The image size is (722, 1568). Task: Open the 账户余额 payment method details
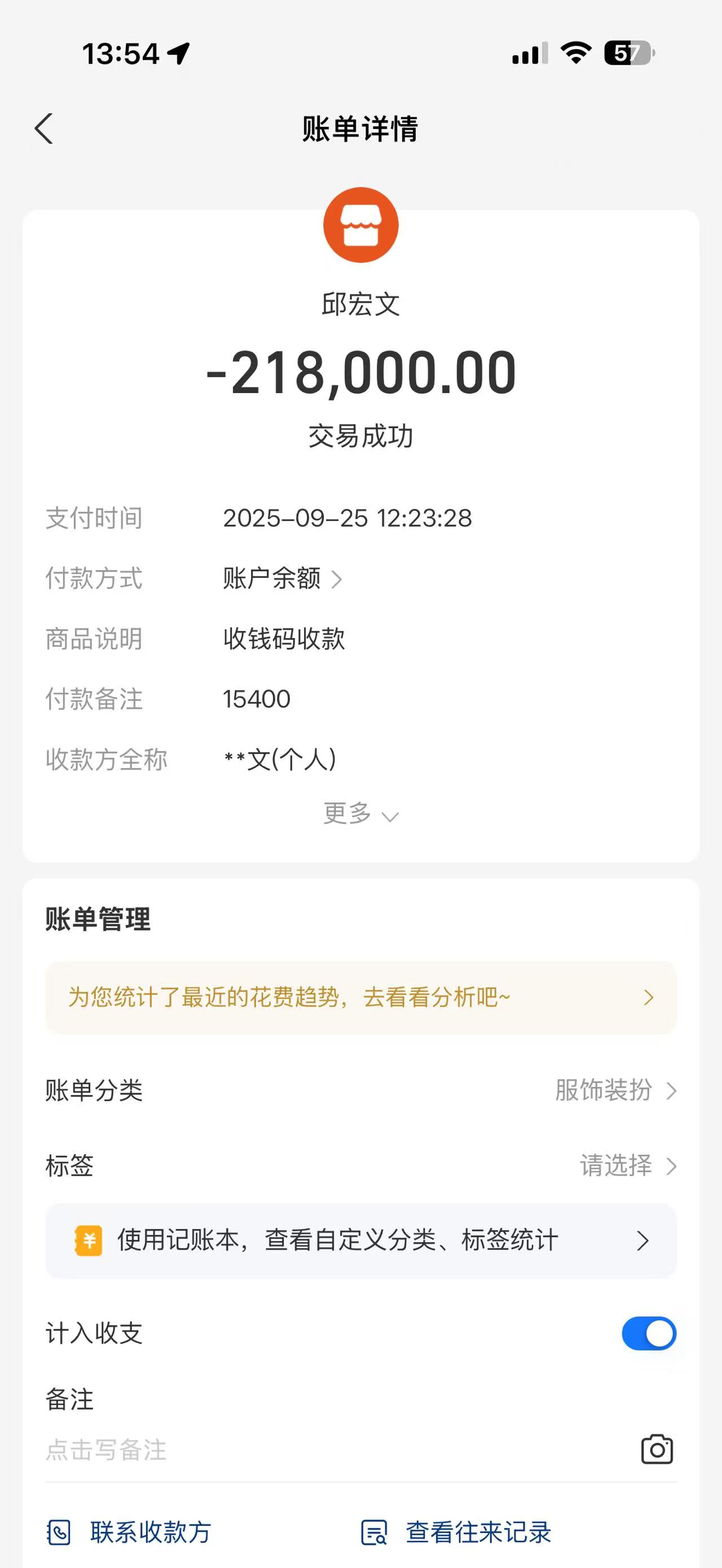(283, 578)
